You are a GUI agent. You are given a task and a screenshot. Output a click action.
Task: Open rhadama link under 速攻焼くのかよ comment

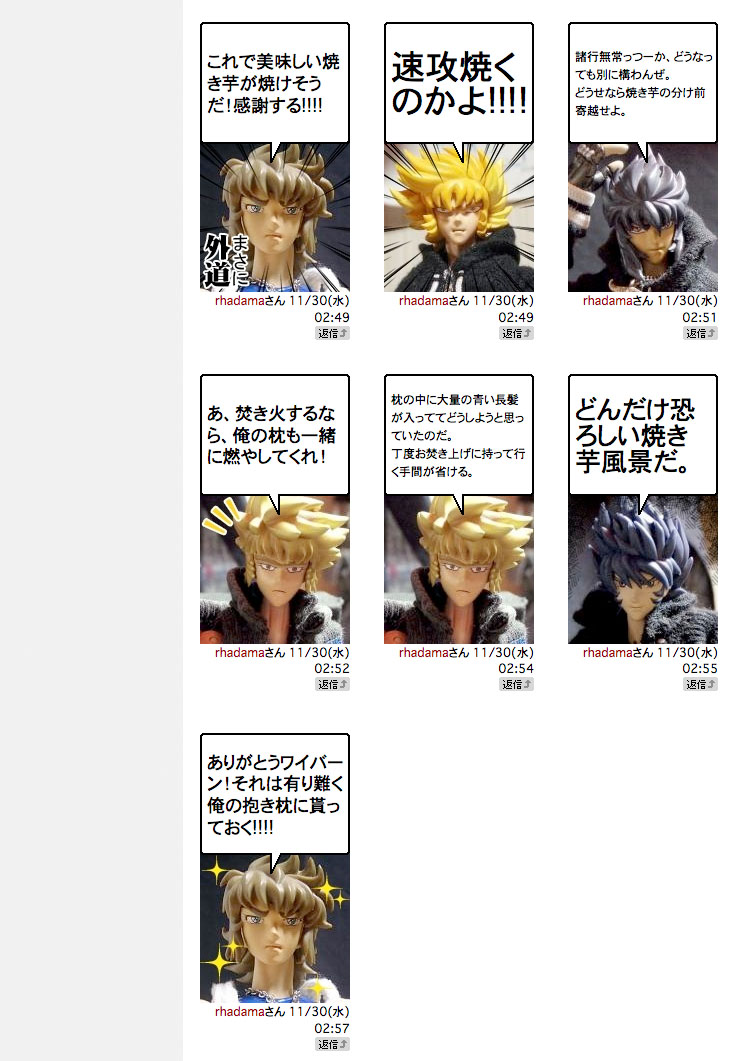click(423, 300)
